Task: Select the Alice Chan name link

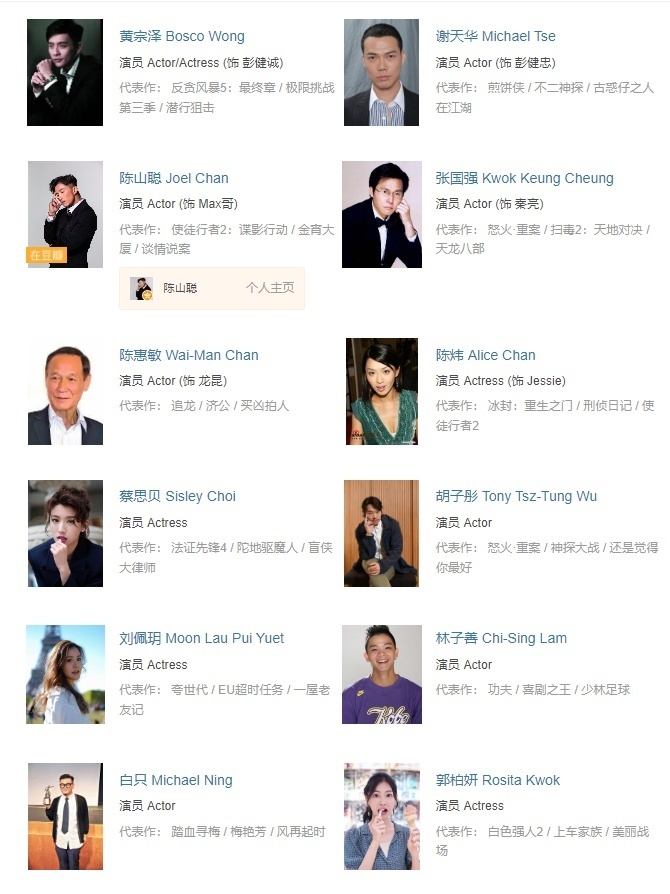Action: click(485, 355)
